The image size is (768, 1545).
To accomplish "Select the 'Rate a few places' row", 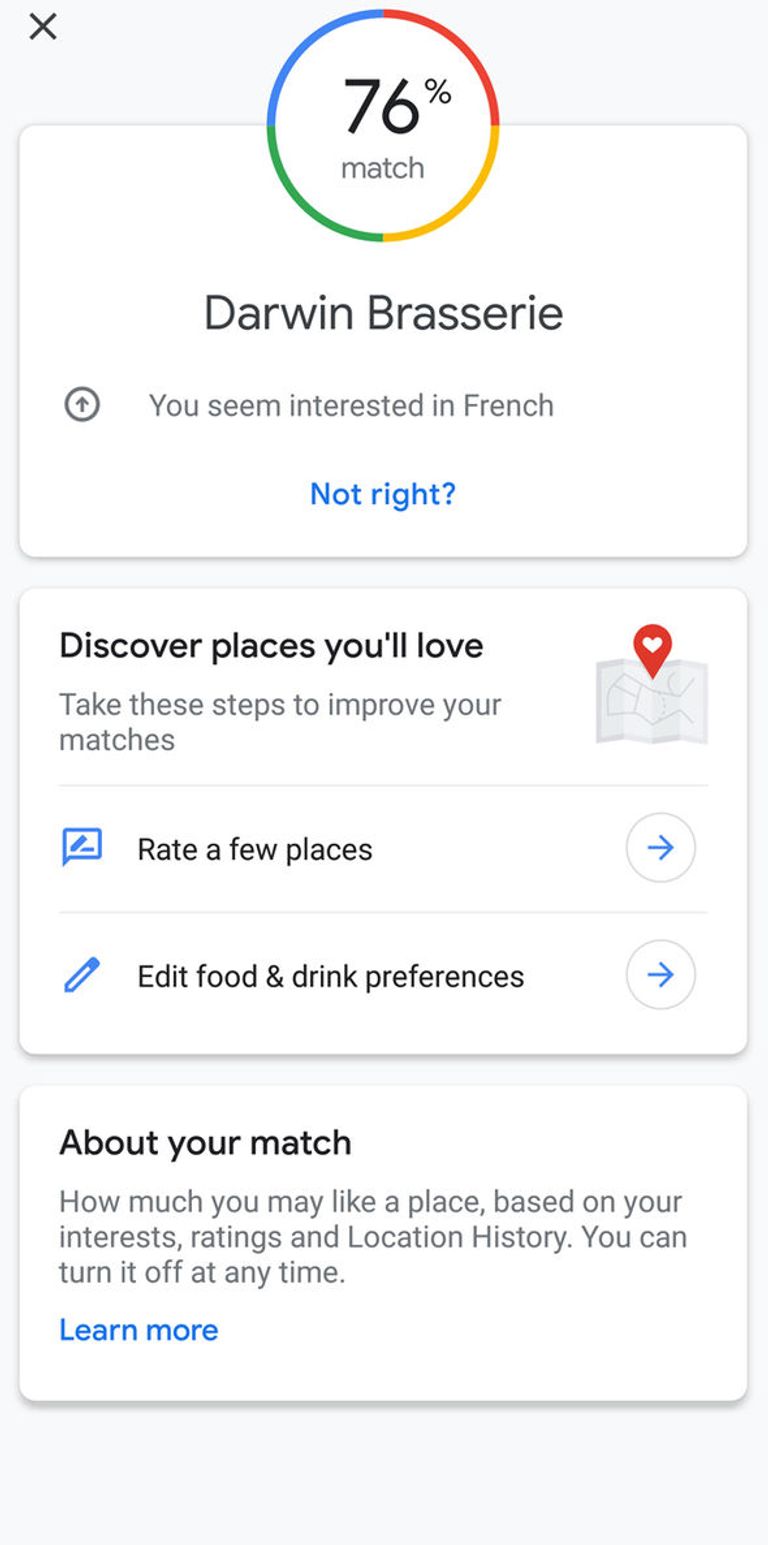I will coord(255,848).
